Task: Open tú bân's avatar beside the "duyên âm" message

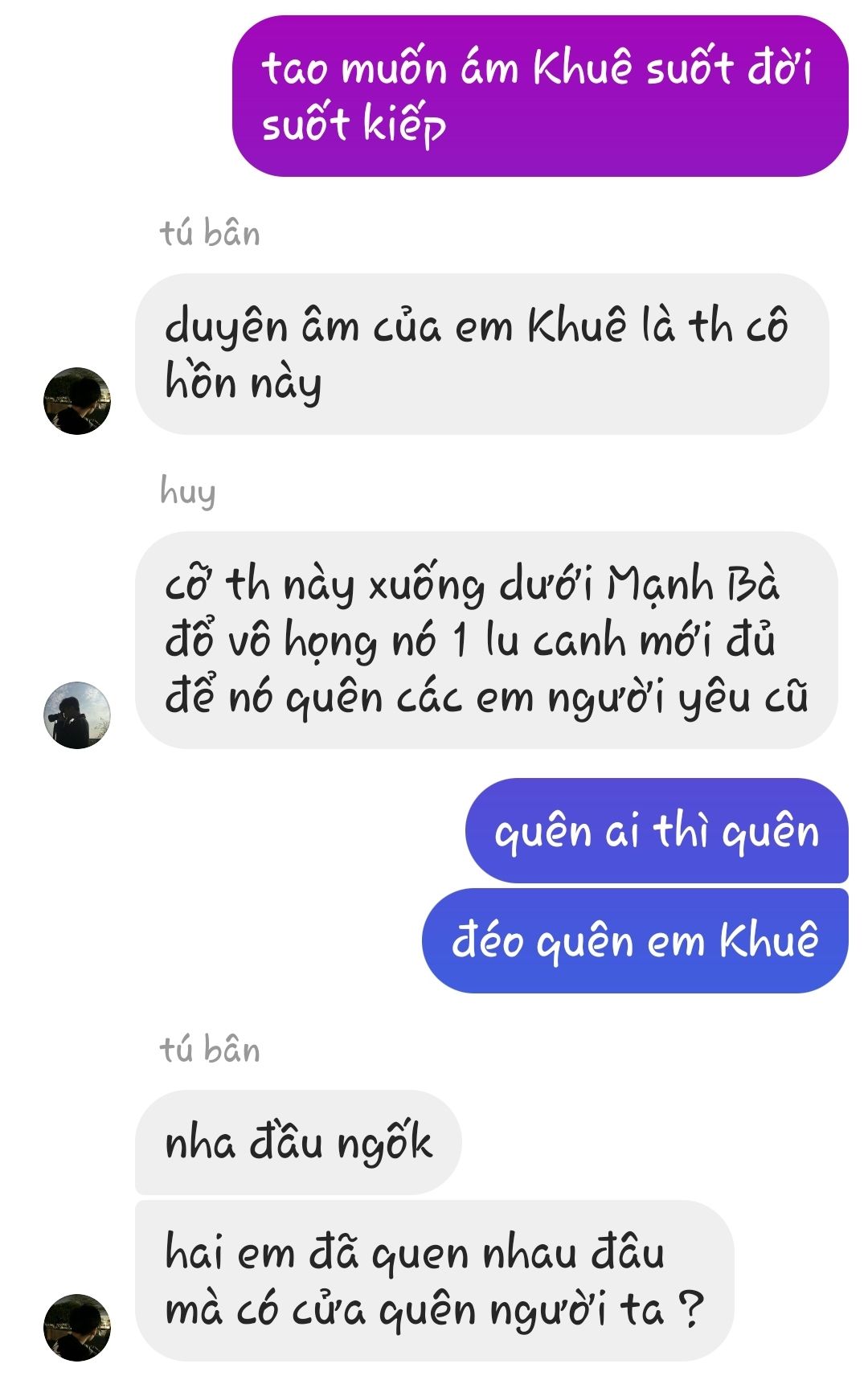Action: (x=77, y=401)
